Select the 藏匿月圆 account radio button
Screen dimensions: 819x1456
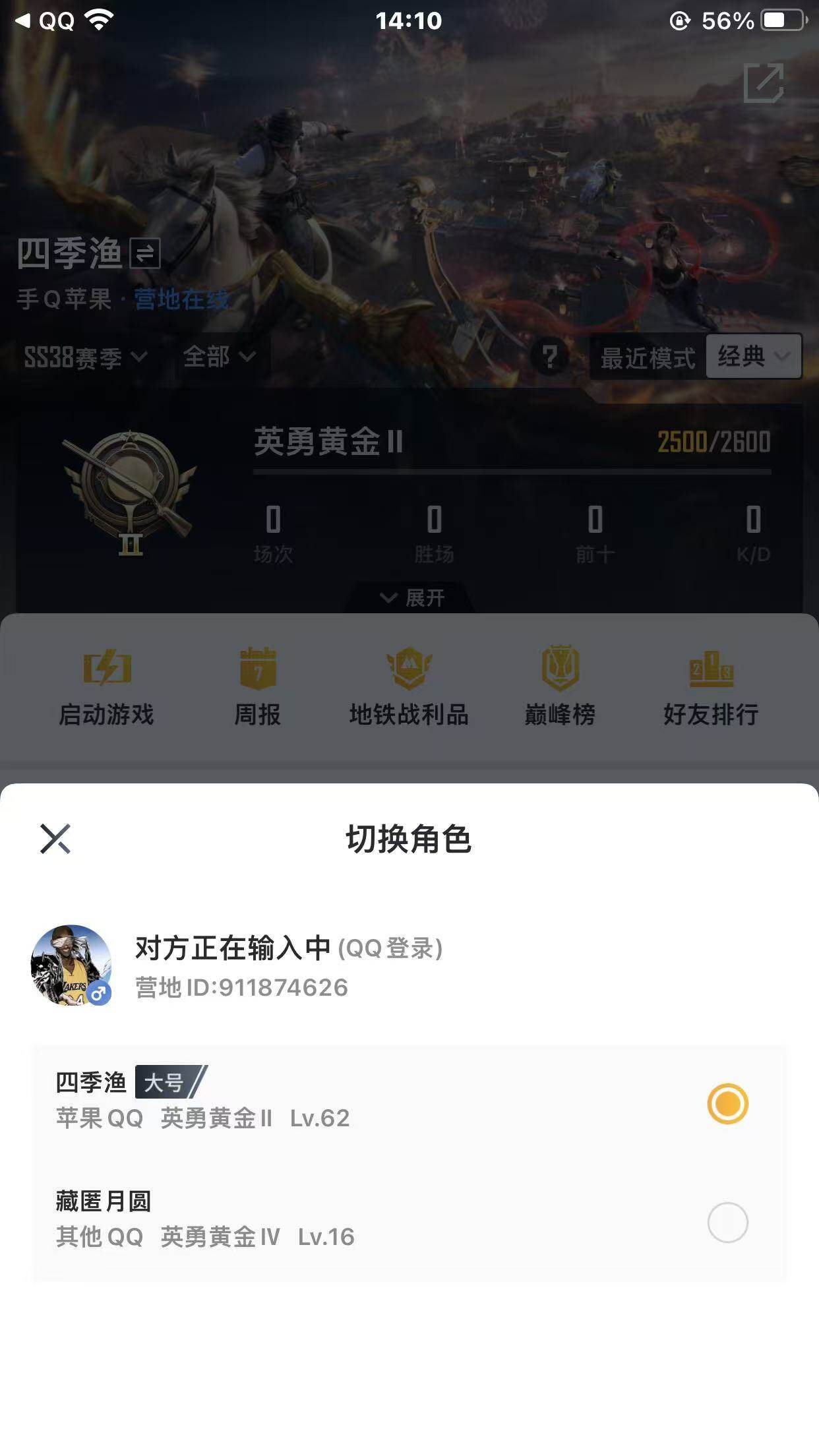[x=728, y=1223]
